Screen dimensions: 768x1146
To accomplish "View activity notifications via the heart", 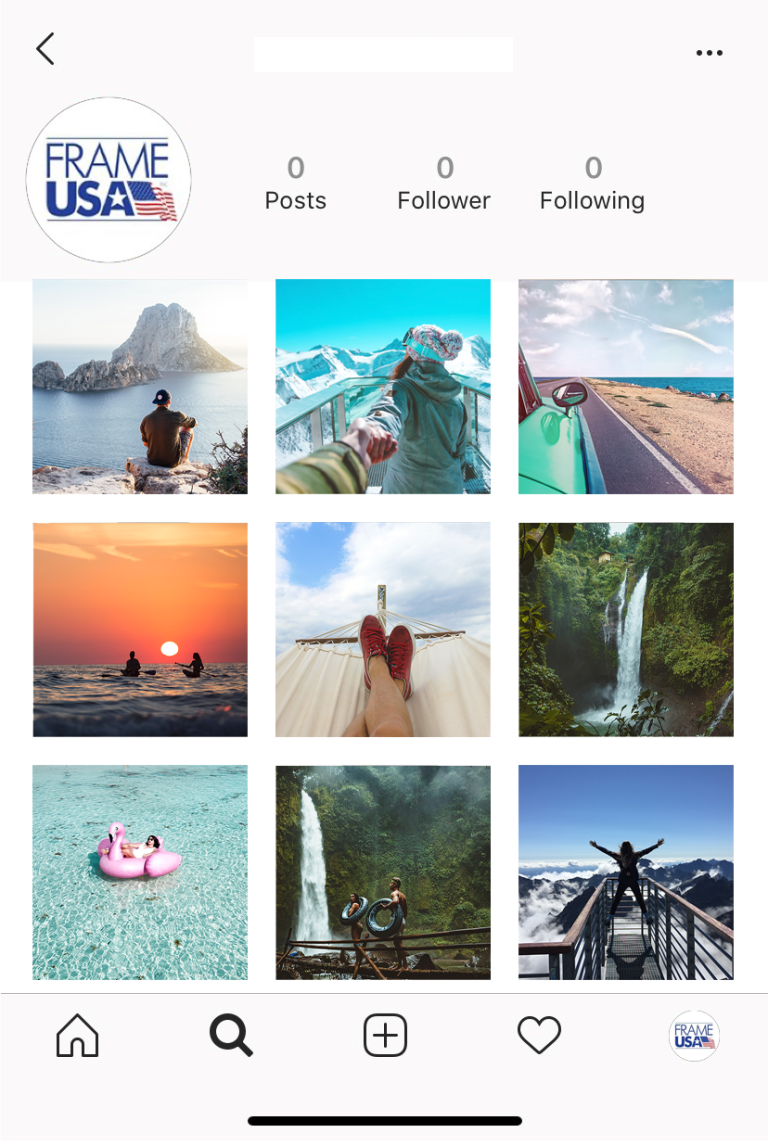I will point(539,1035).
